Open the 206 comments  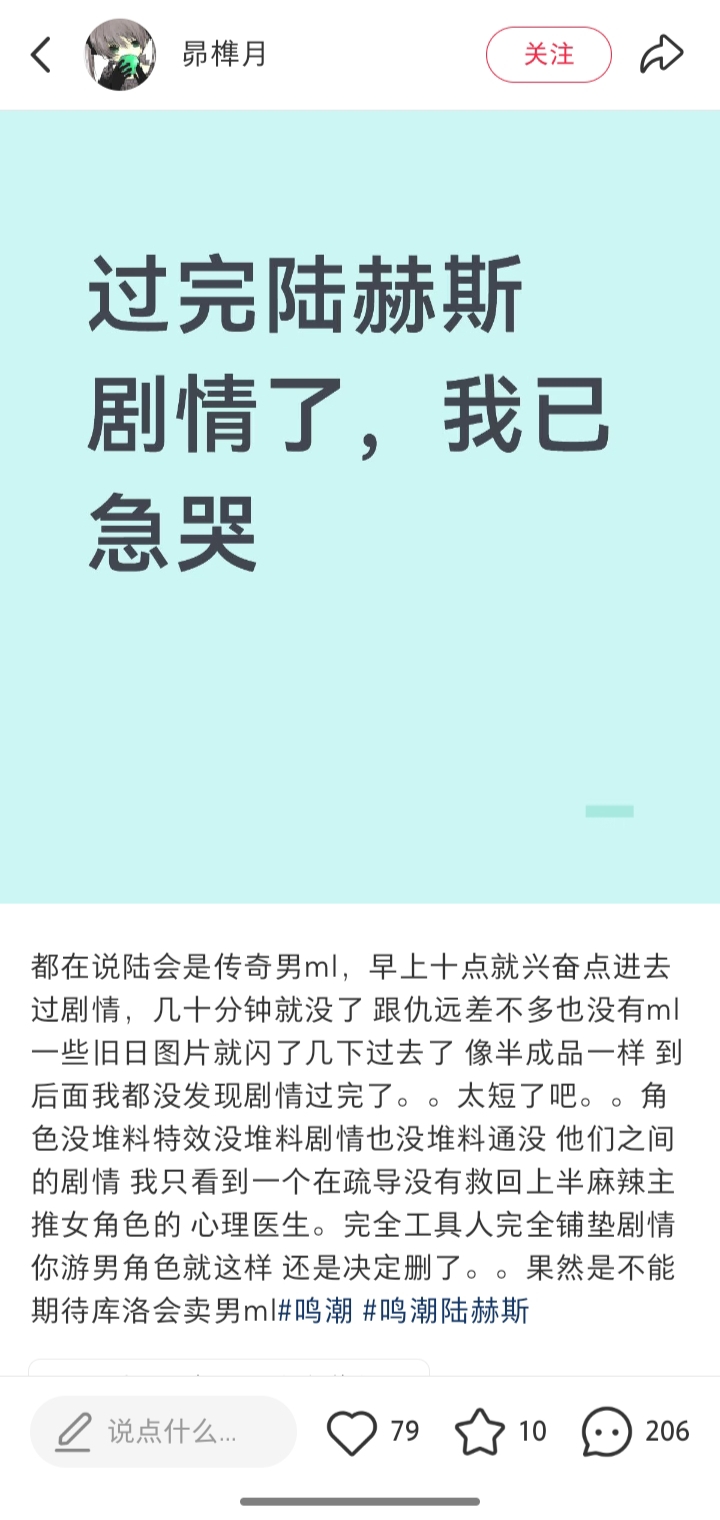608,1432
